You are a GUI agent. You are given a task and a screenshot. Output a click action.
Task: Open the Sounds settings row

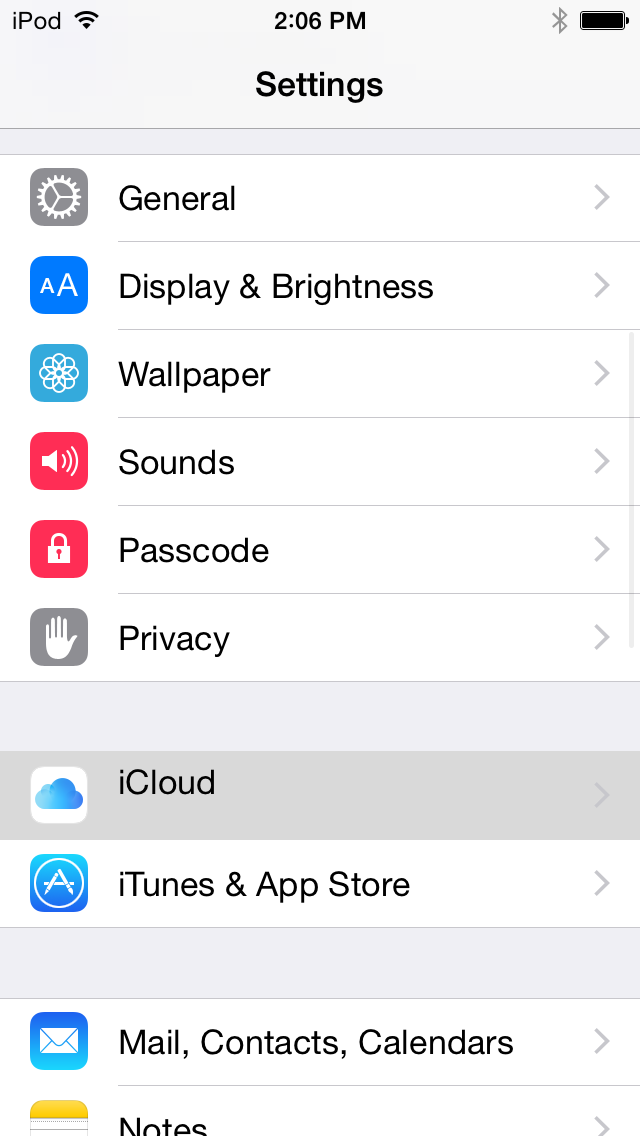pyautogui.click(x=320, y=462)
